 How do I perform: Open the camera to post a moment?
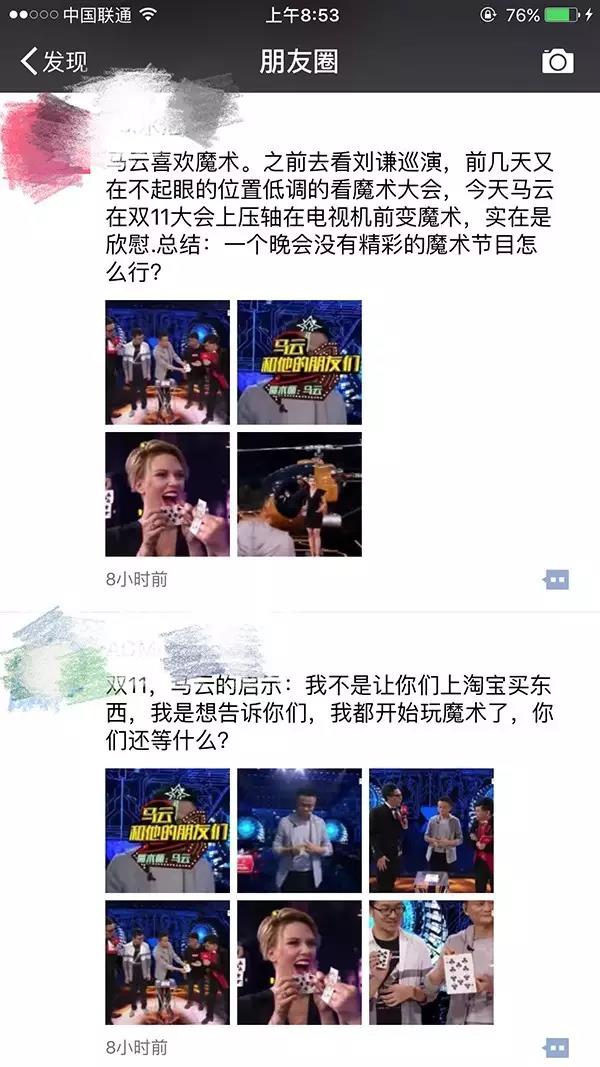coord(557,61)
